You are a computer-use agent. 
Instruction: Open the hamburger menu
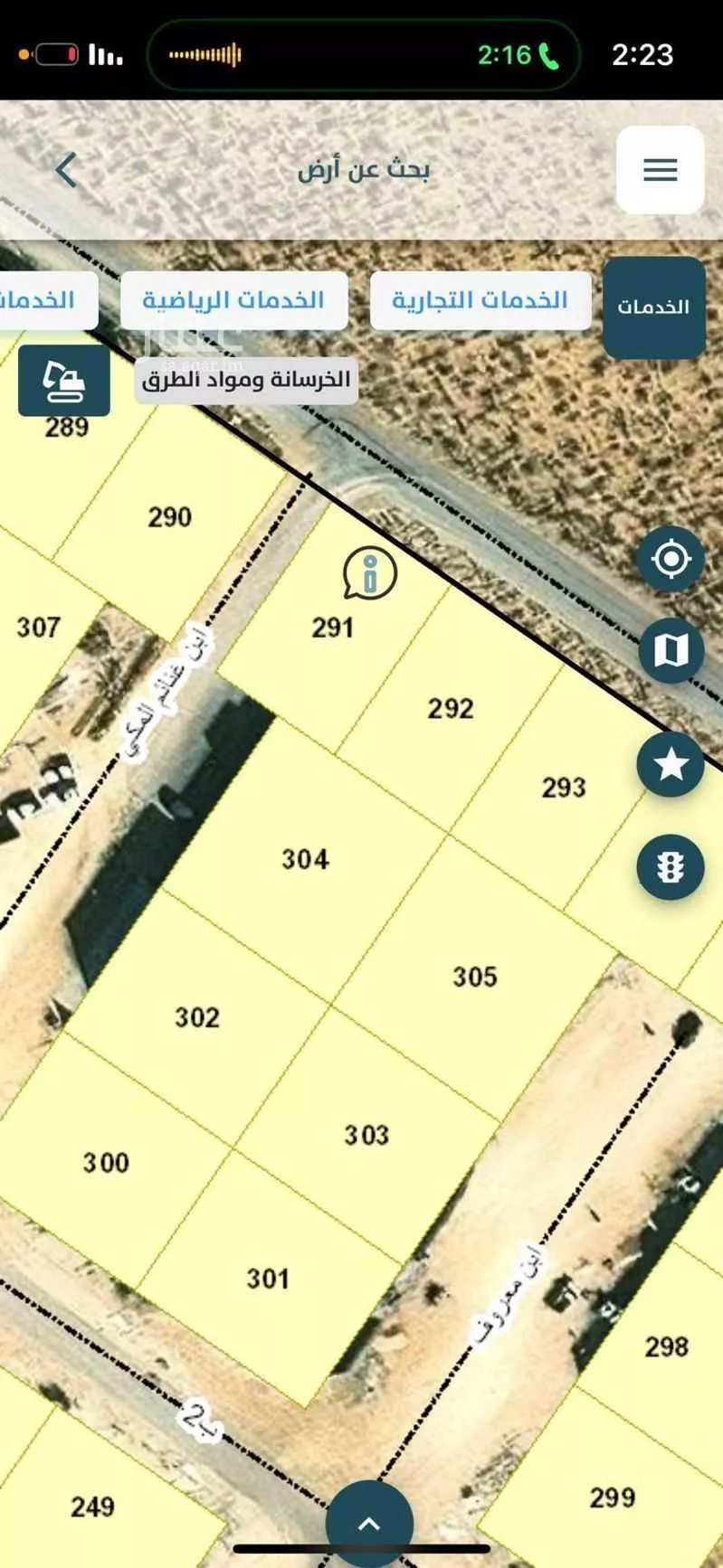coord(660,170)
